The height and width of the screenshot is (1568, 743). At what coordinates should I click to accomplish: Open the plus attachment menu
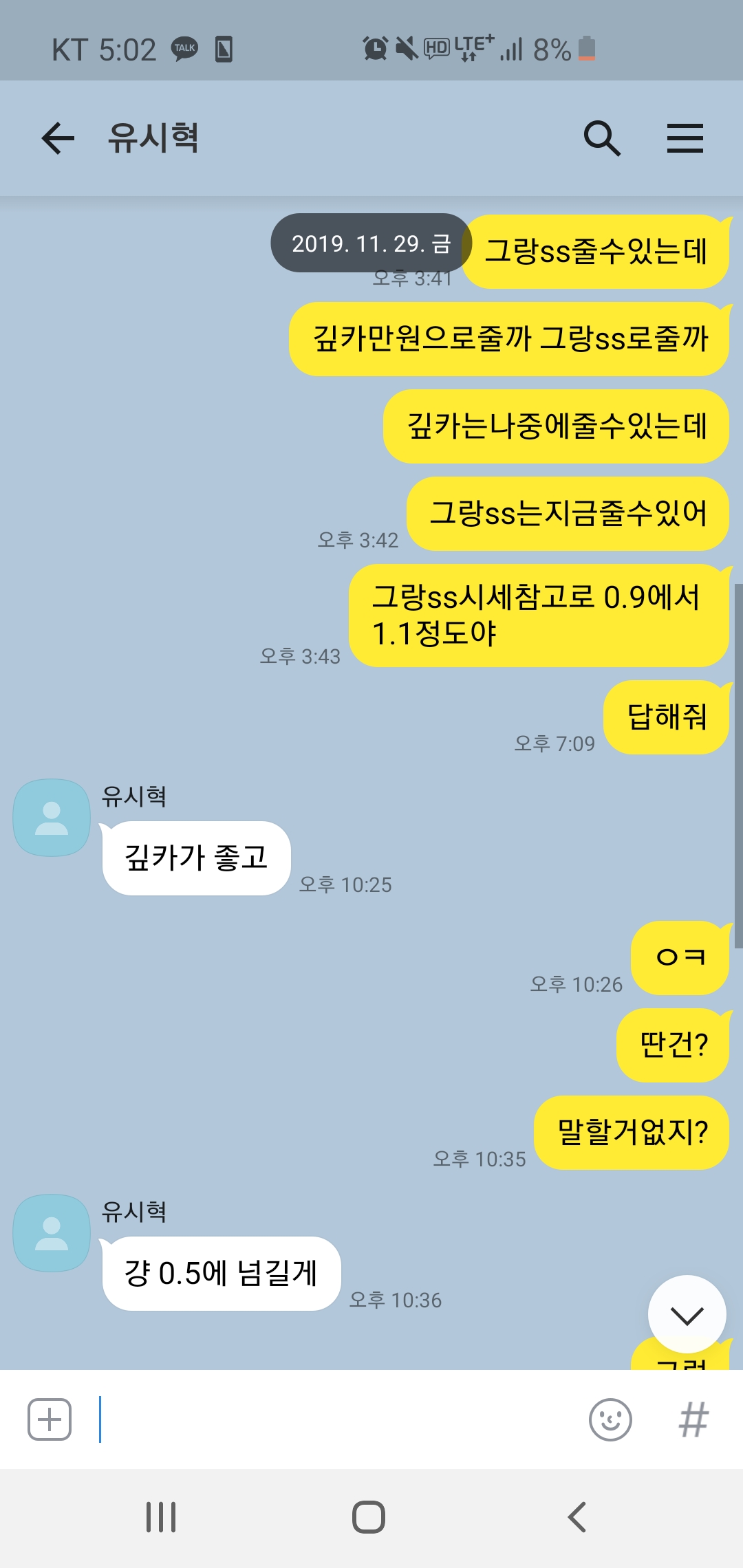point(50,1419)
